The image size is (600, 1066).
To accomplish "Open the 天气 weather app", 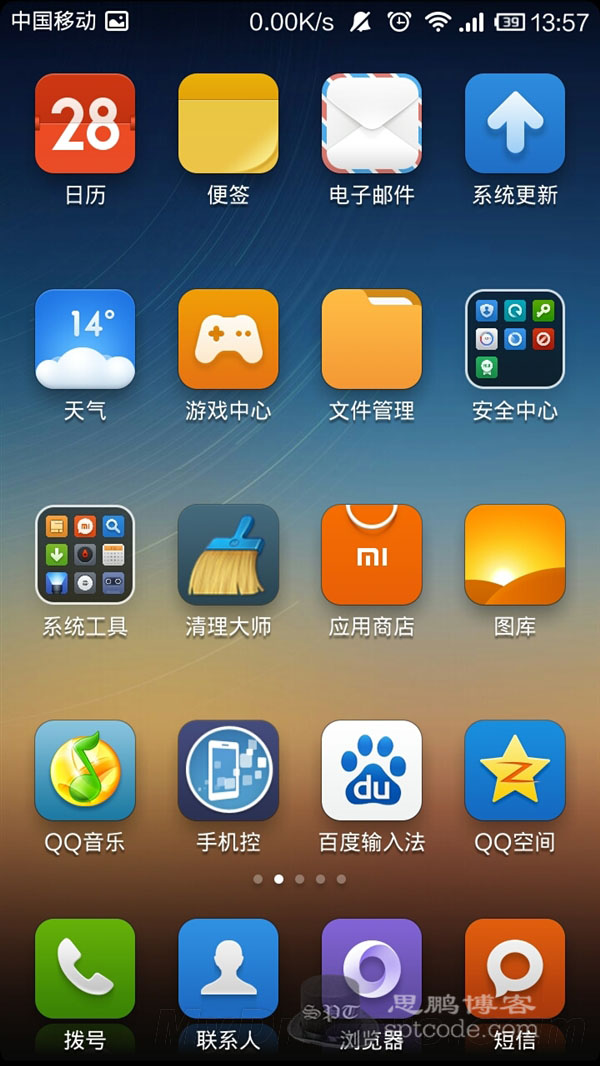I will pyautogui.click(x=85, y=340).
